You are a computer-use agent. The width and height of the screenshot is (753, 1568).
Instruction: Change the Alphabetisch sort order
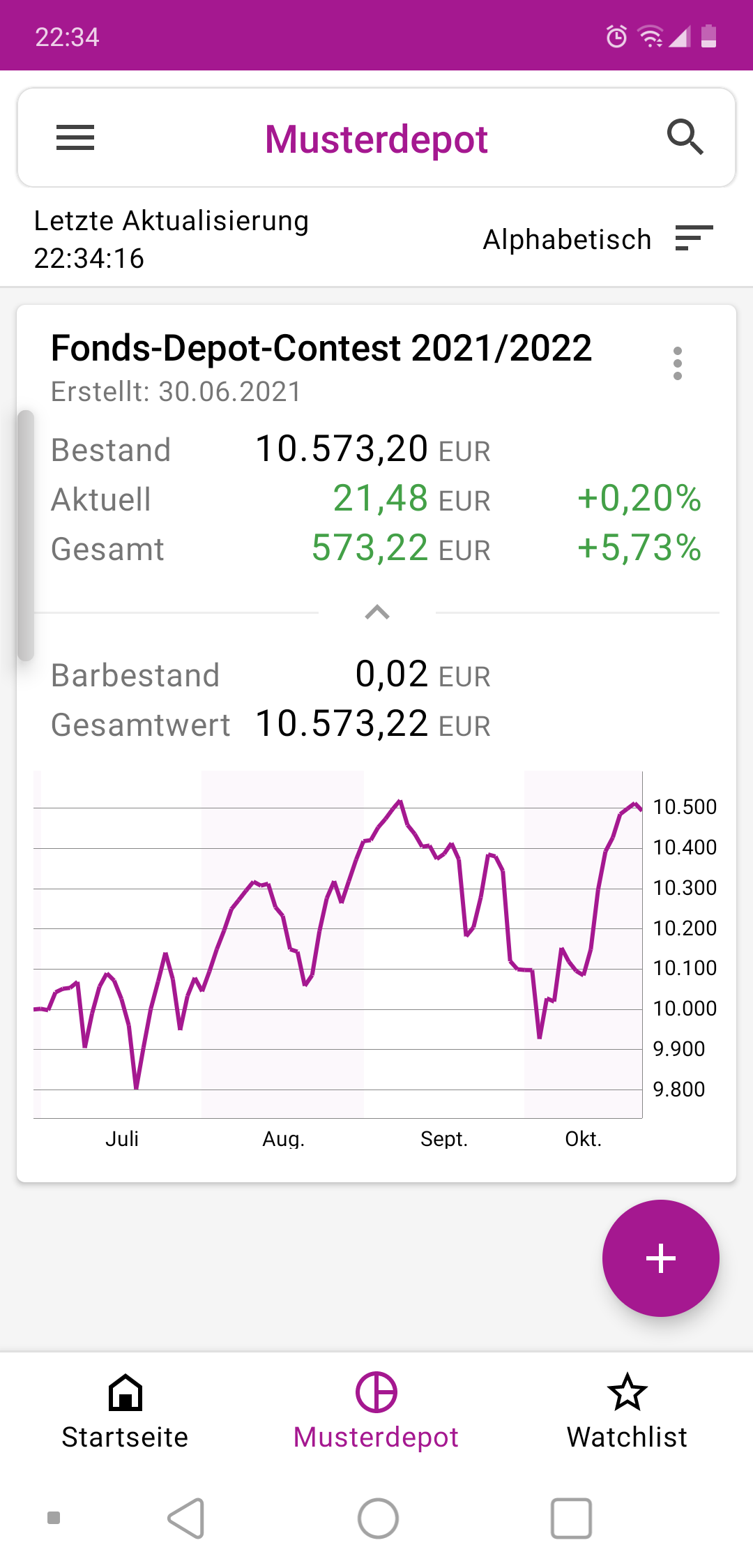click(x=598, y=239)
